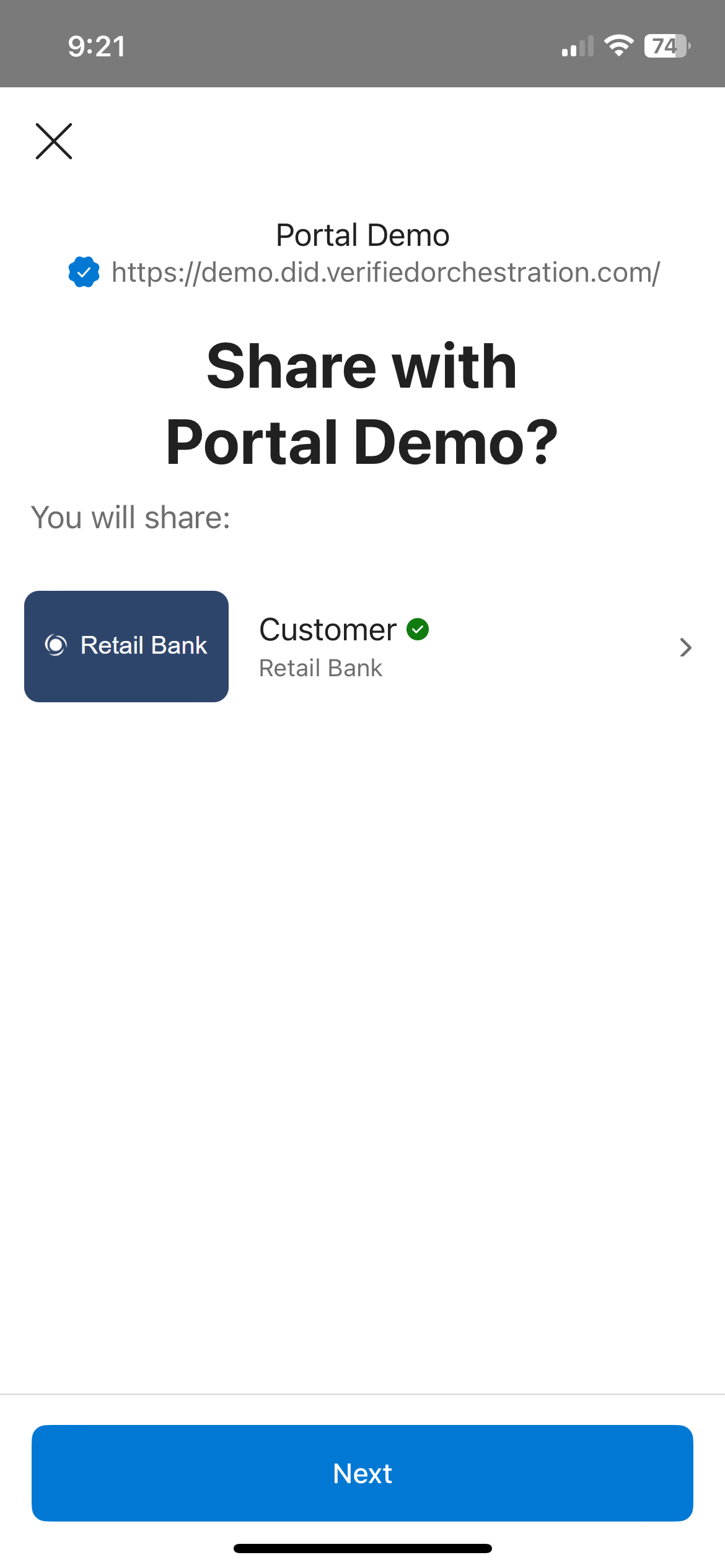Screen dimensions: 725x1568
Task: Select the Customer credential from Retail Bank
Action: coord(362,647)
